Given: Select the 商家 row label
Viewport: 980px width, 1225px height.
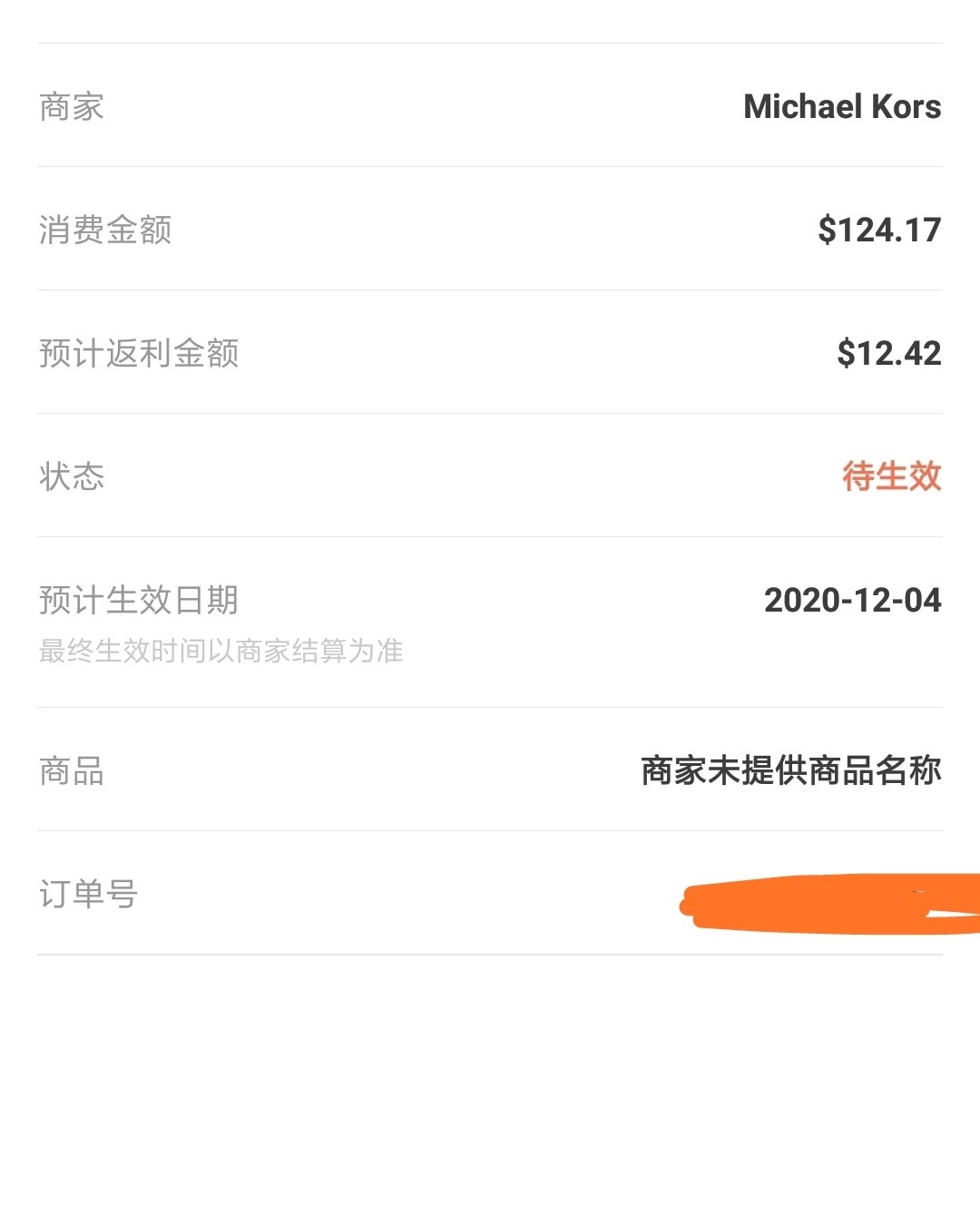Looking at the screenshot, I should click(69, 106).
